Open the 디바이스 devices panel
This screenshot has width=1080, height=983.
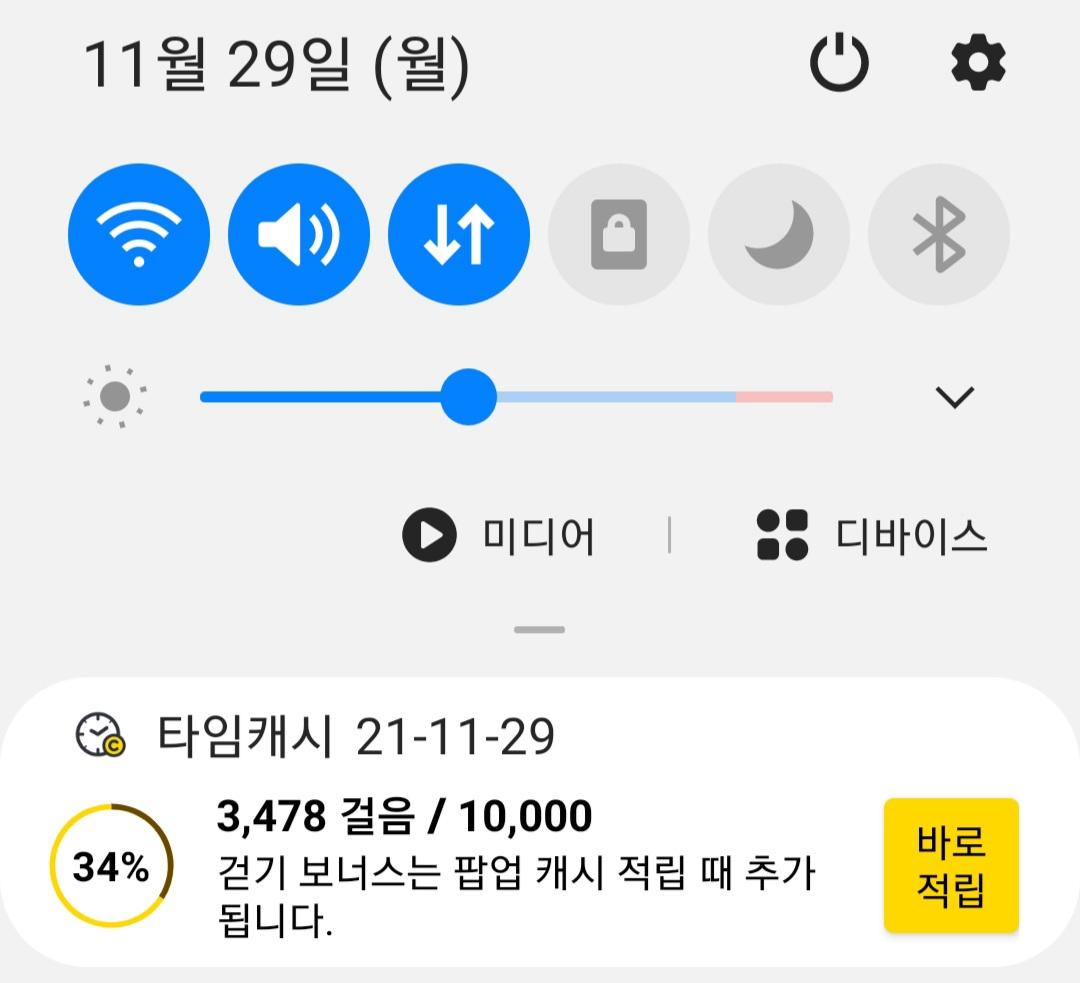(872, 536)
